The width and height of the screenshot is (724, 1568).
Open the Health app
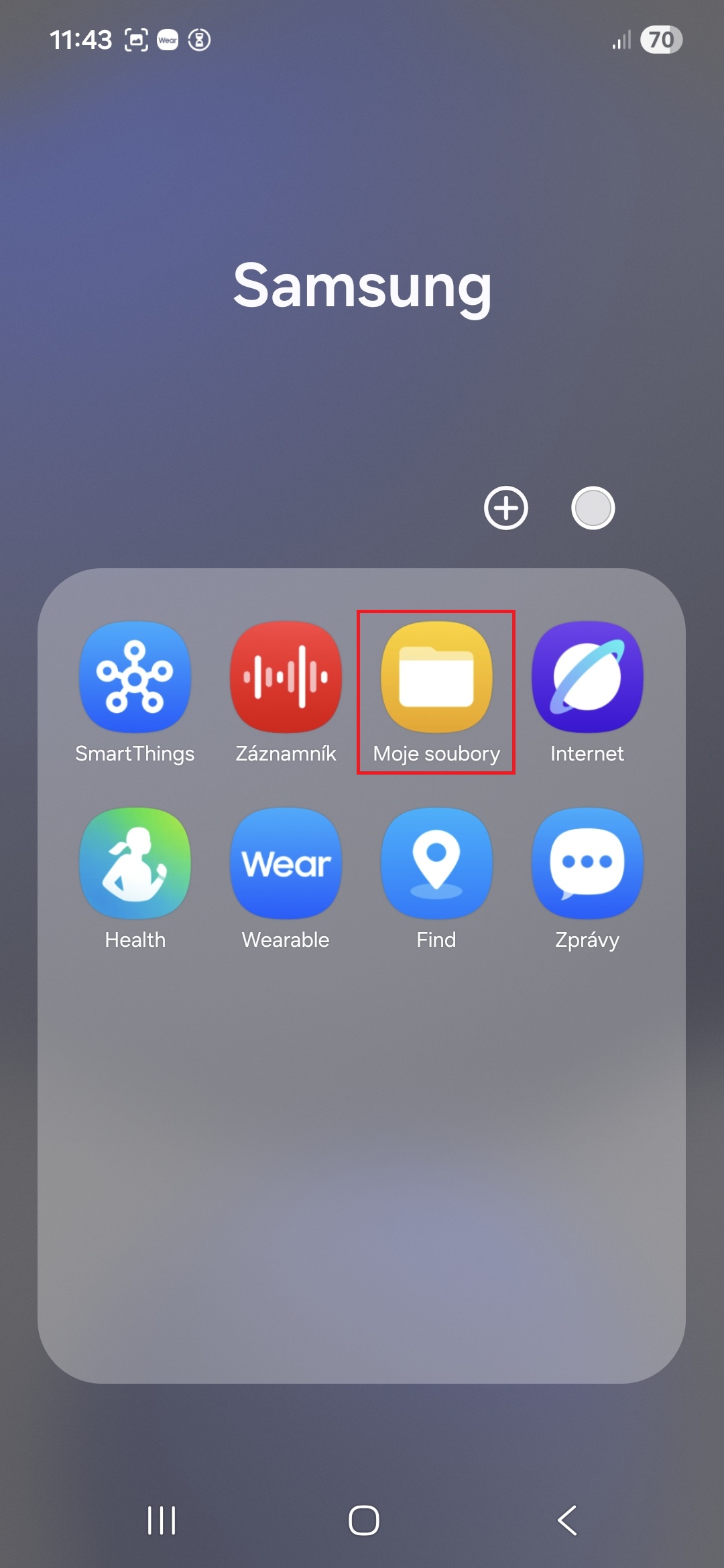point(135,863)
